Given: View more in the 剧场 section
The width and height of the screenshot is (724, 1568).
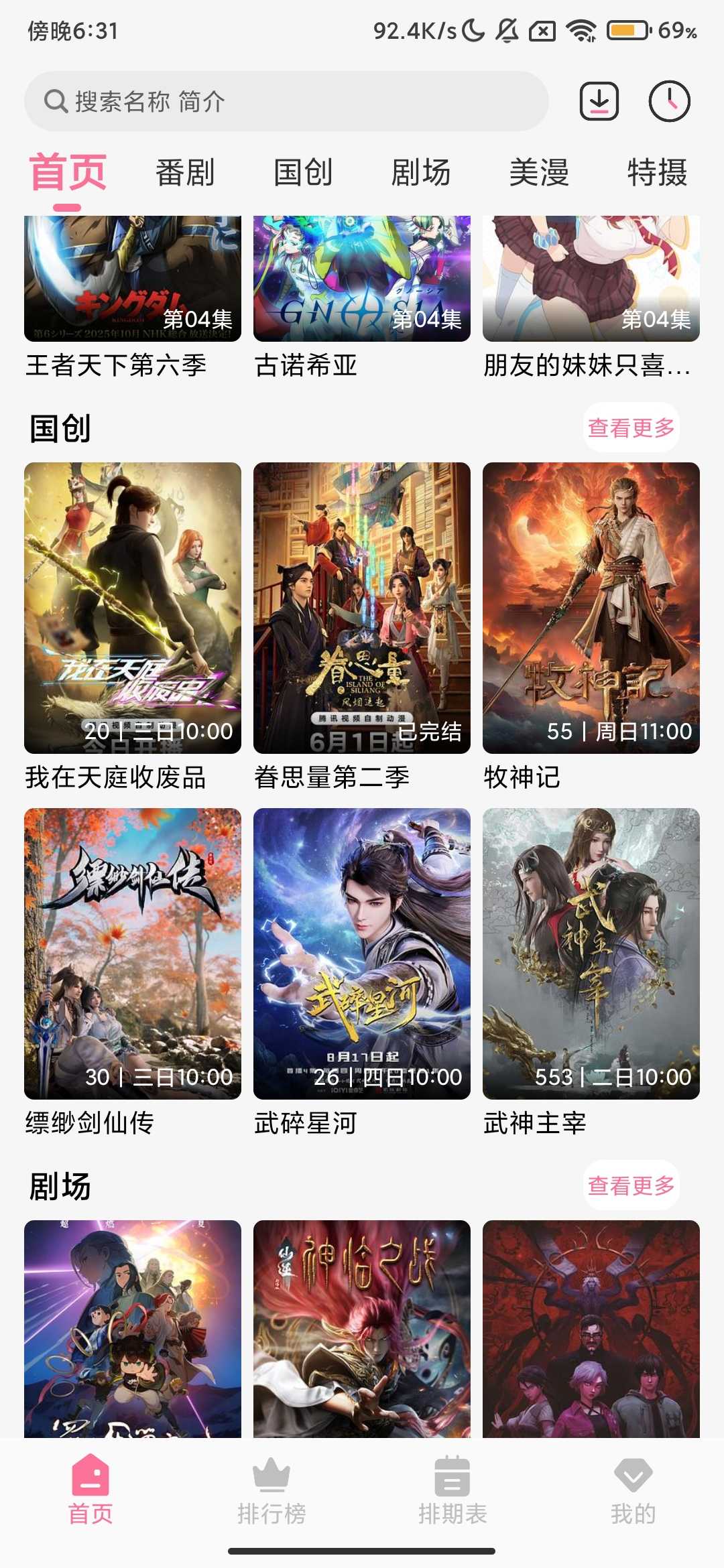Looking at the screenshot, I should click(631, 1185).
